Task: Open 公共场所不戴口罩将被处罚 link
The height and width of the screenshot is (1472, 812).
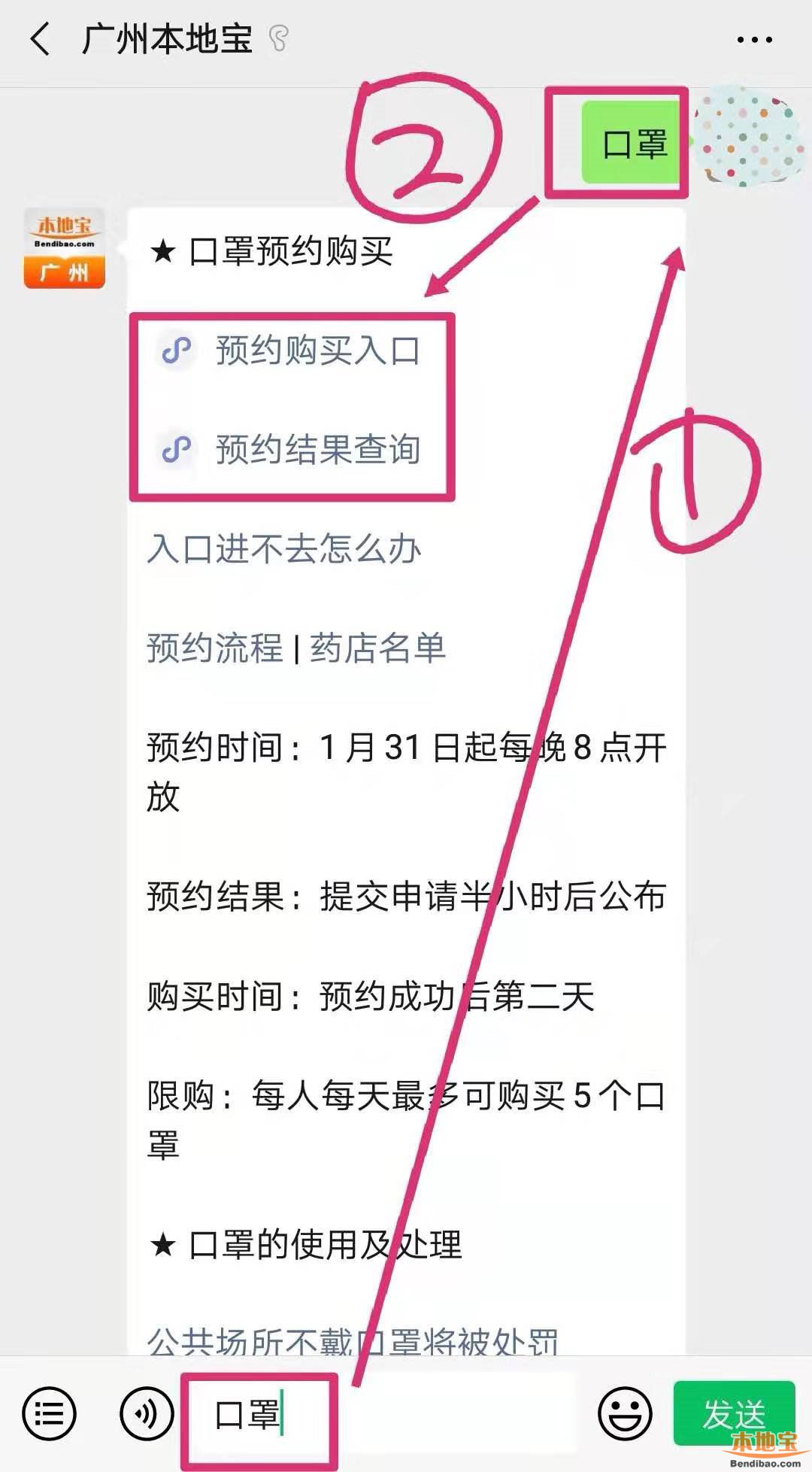Action: click(352, 1342)
